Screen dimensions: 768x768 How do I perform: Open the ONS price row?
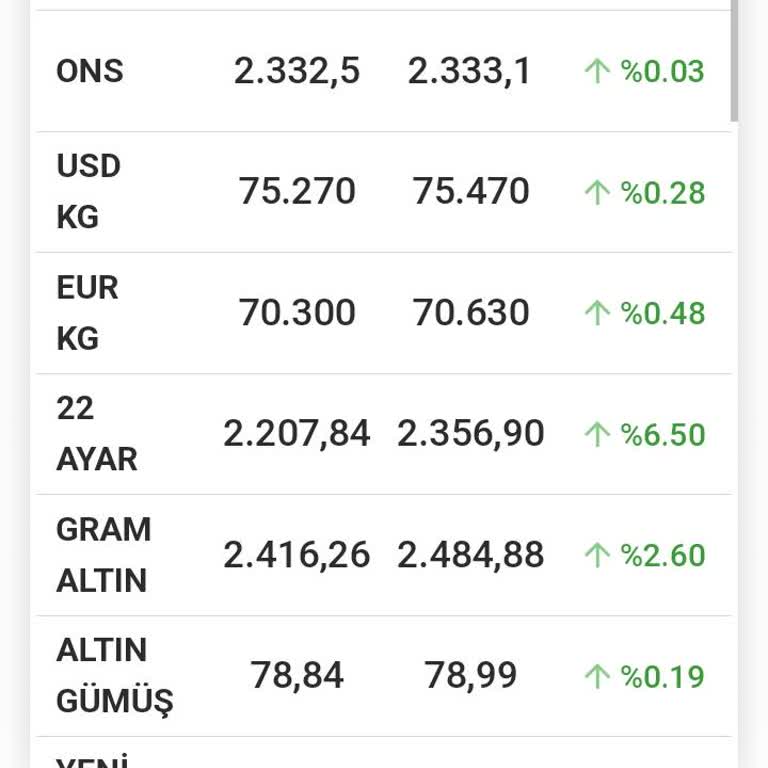(380, 72)
